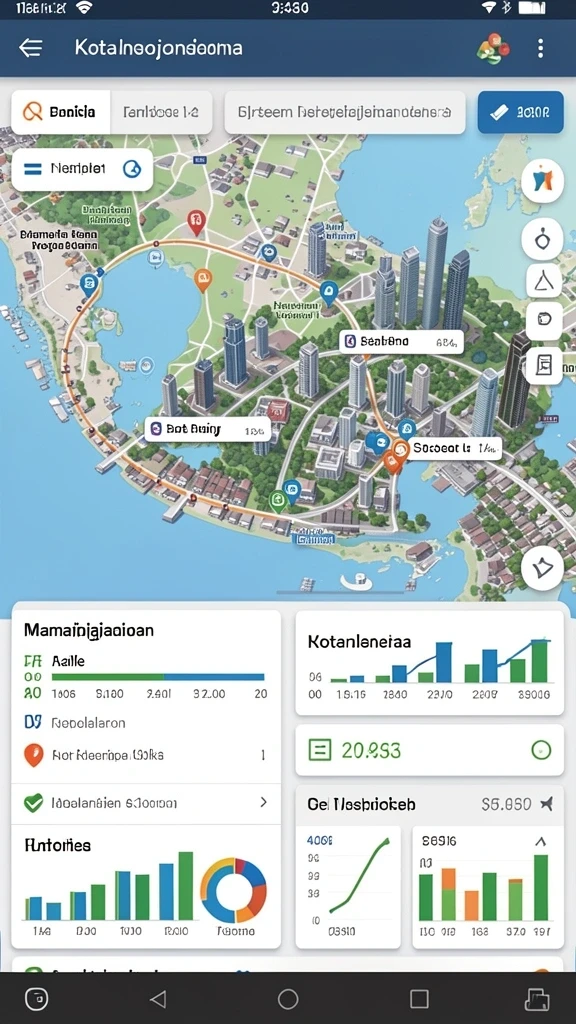Image resolution: width=576 pixels, height=1024 pixels.
Task: Tap the wide search field above the map
Action: coord(345,112)
